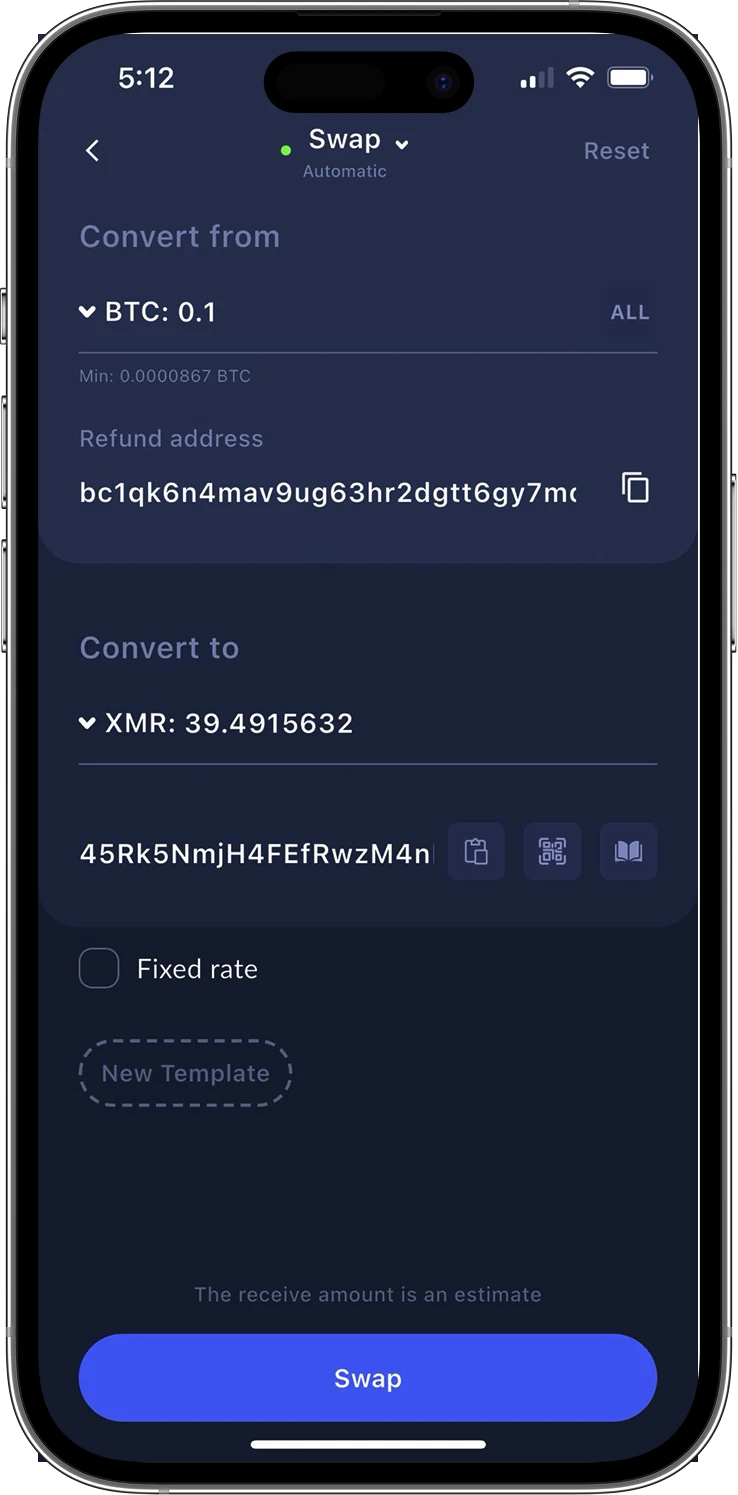The image size is (738, 1495).
Task: Change the BTC source currency
Action: (x=88, y=312)
